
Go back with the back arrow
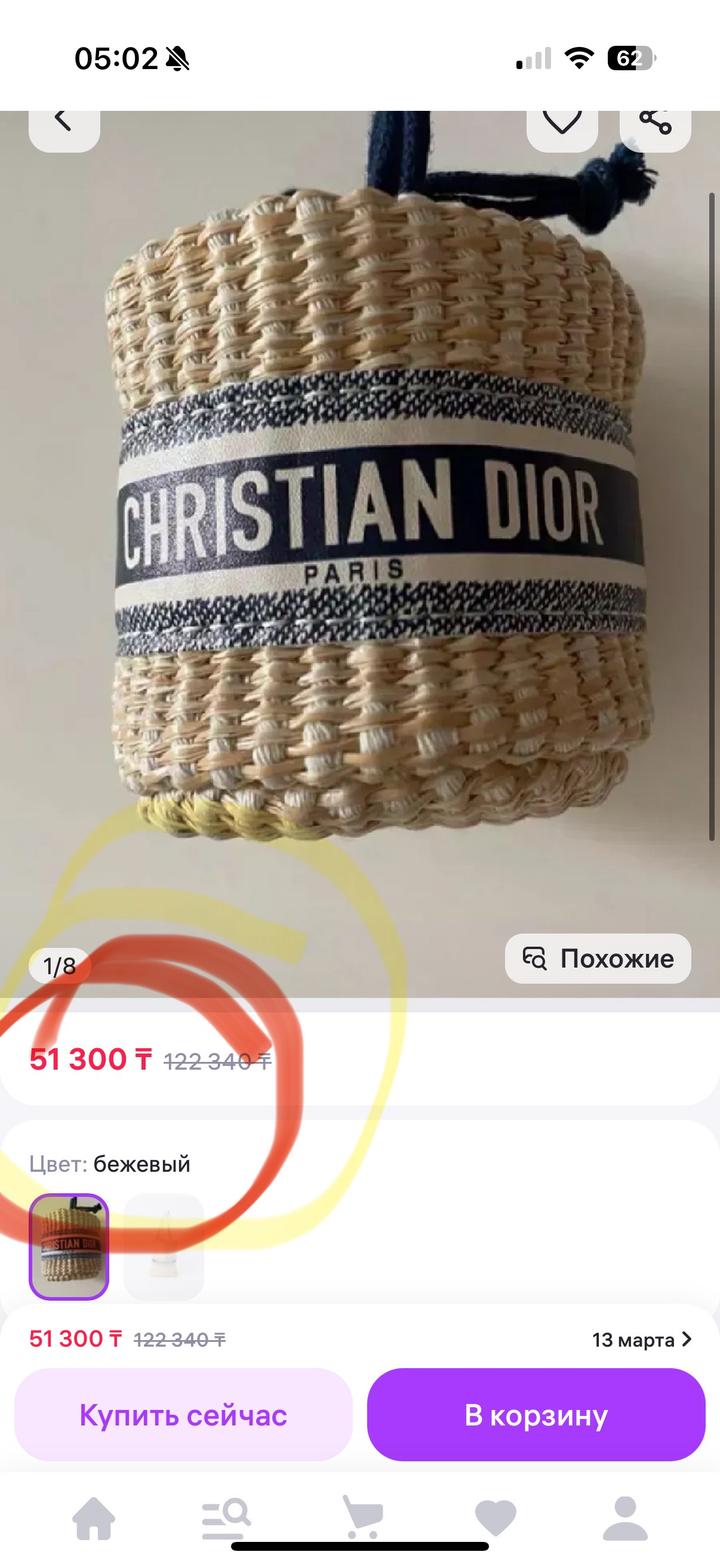tap(64, 120)
